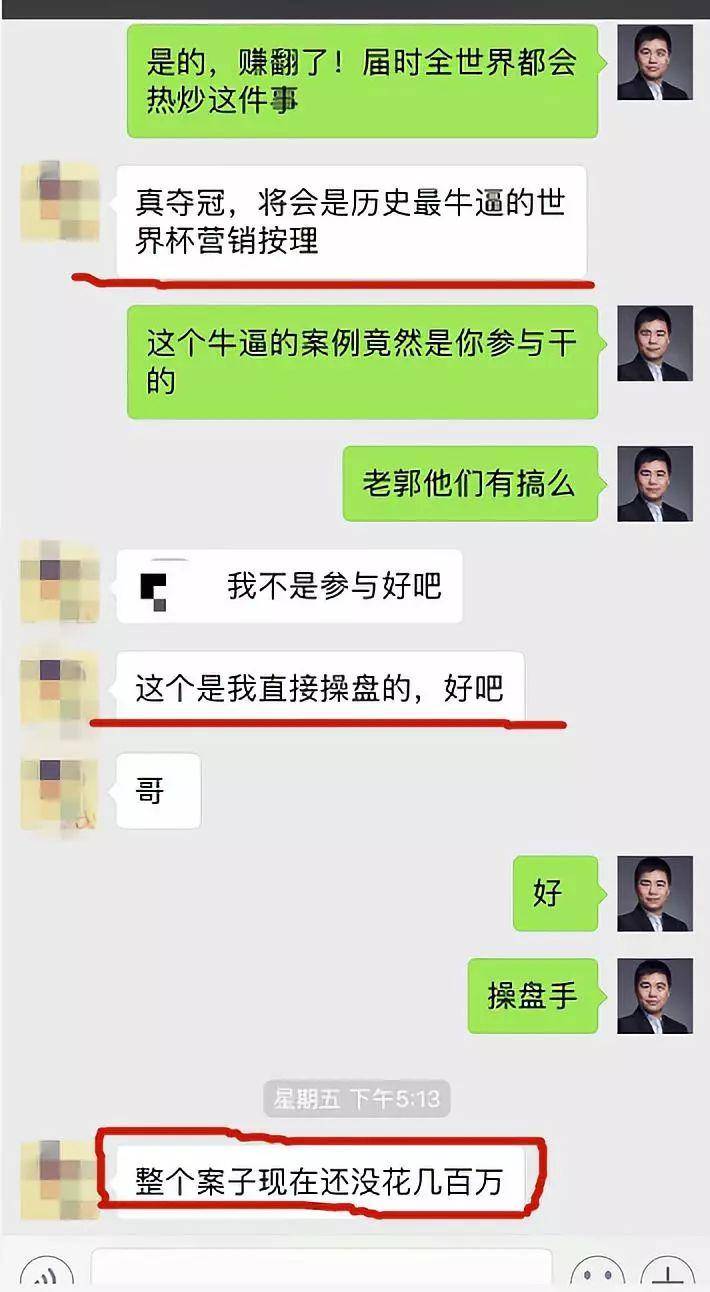Focus the message text input field
This screenshot has height=1292, width=710.
pyautogui.click(x=320, y=1272)
